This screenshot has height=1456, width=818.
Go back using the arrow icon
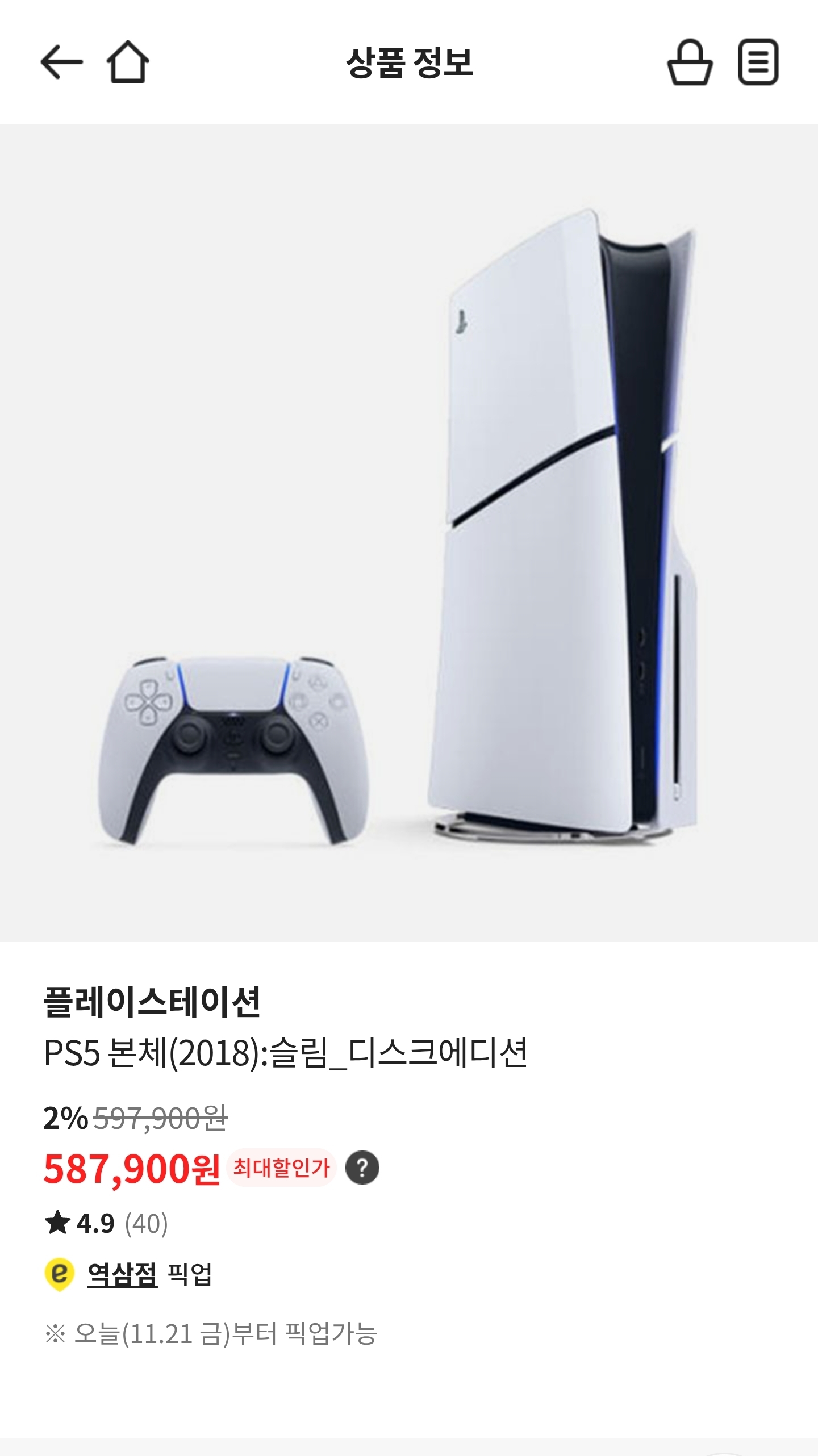click(x=61, y=62)
